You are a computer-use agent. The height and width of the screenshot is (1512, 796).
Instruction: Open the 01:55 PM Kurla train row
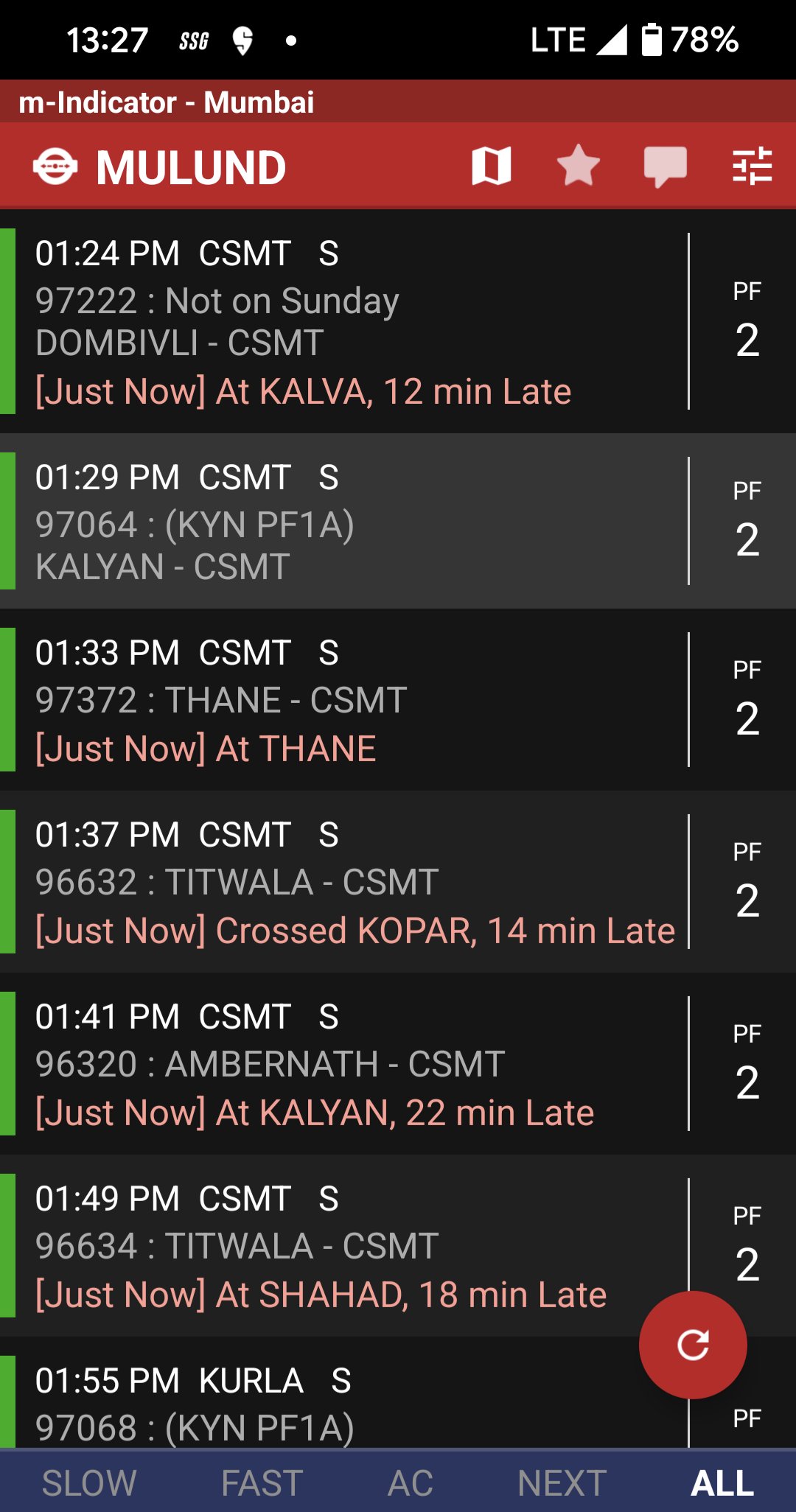coord(317,1393)
